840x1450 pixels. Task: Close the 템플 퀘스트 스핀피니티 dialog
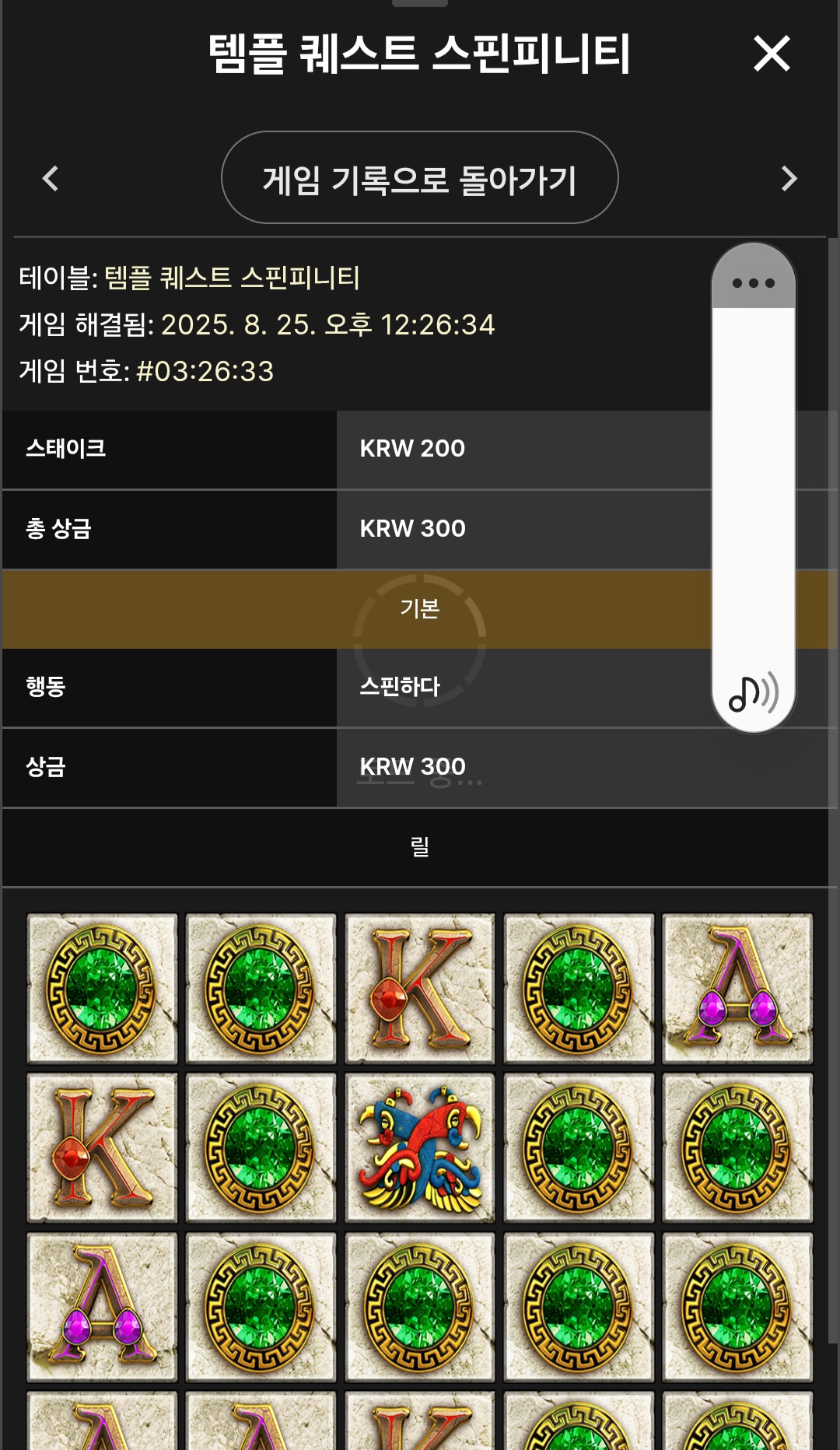(x=771, y=54)
